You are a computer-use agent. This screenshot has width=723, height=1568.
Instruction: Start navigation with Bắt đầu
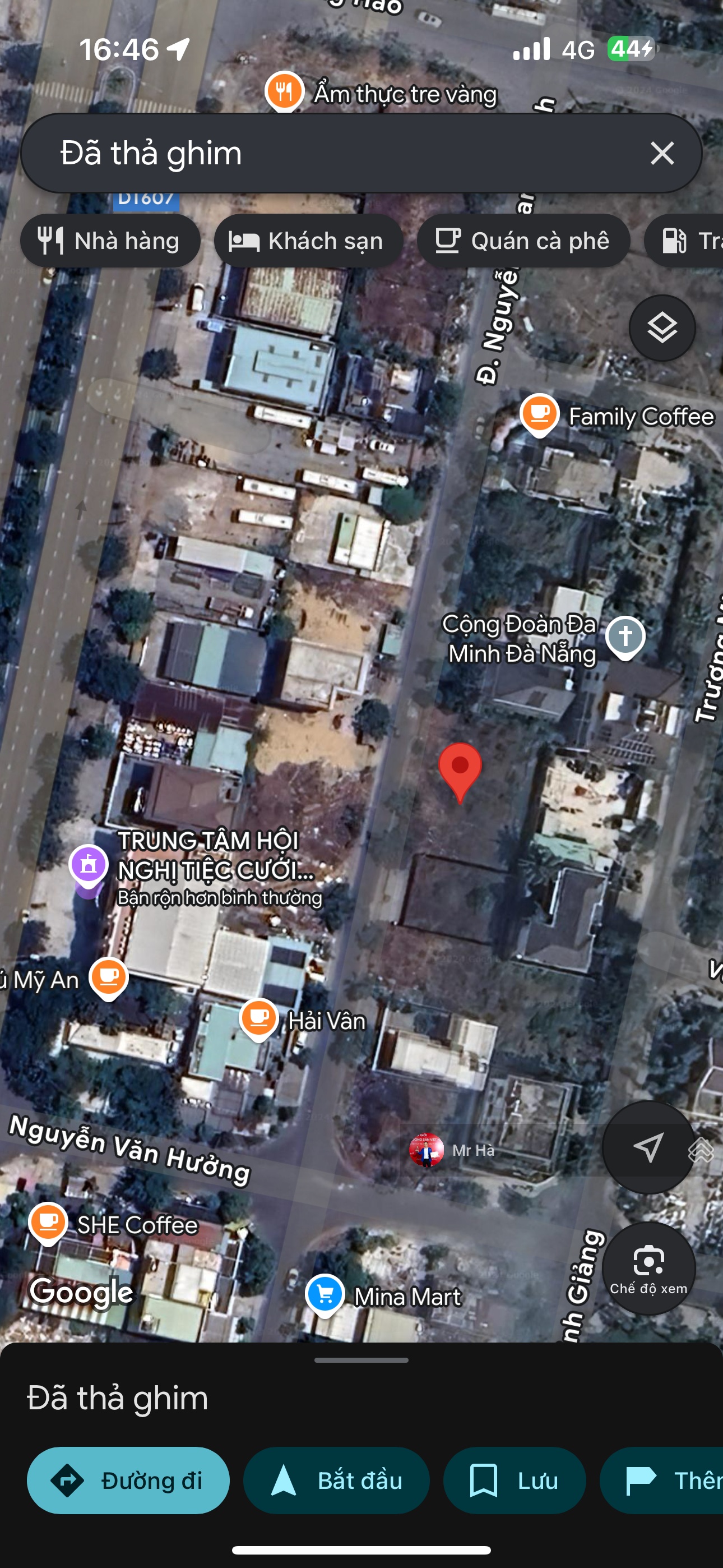point(336,1481)
